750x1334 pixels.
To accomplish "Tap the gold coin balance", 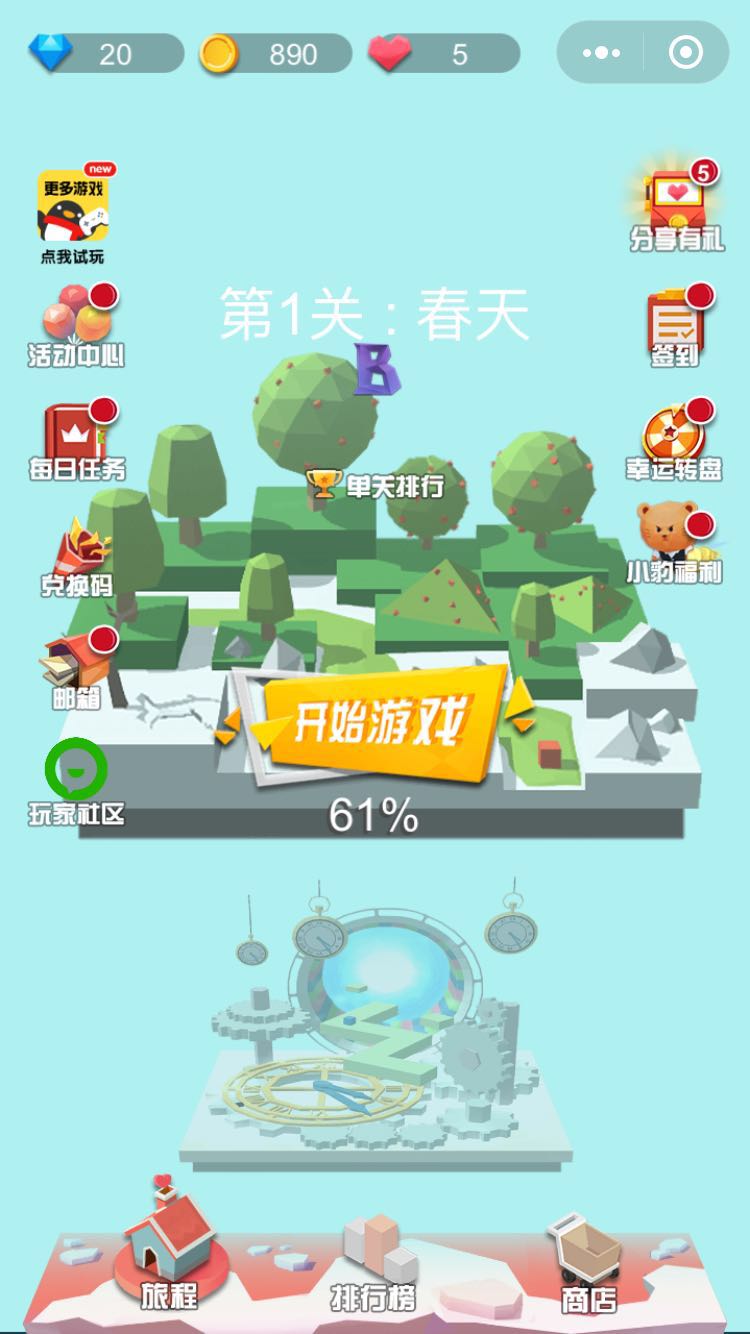I will click(275, 54).
